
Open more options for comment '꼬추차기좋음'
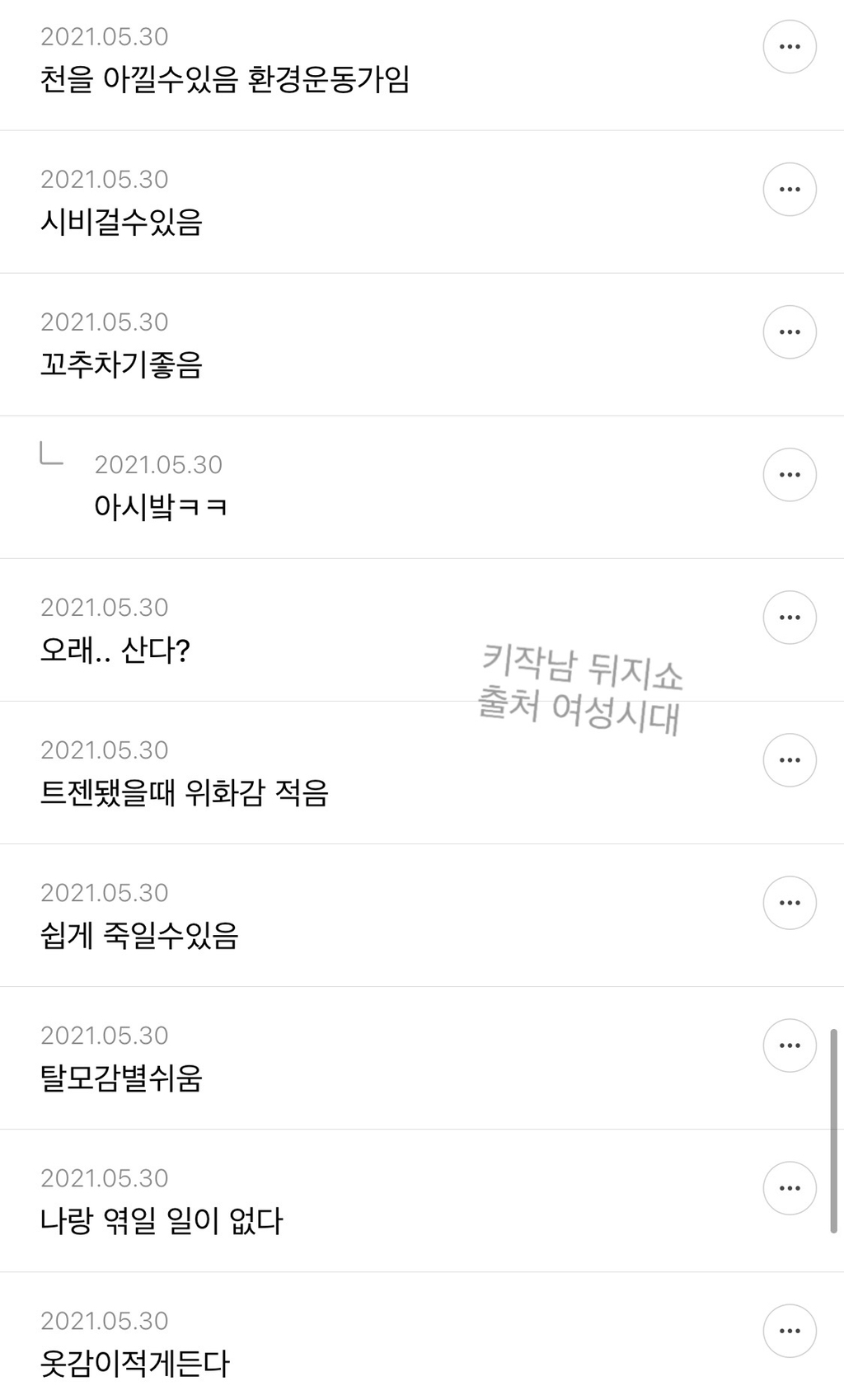tap(790, 332)
